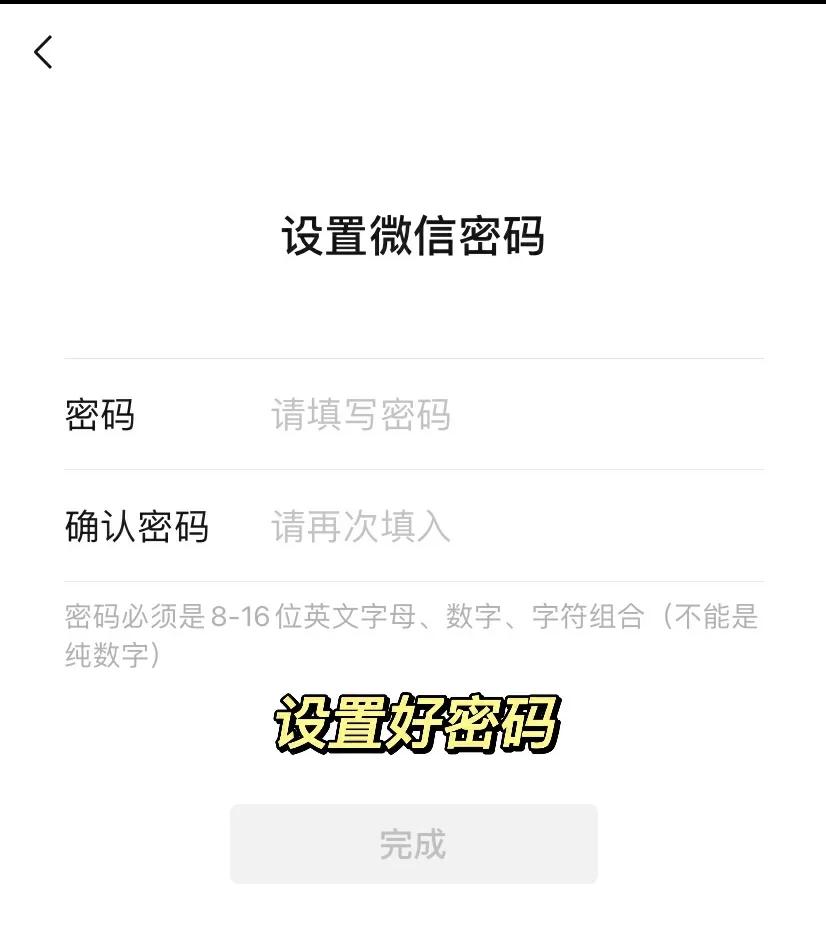
Task: Click the left-pointing arrow in the header
Action: click(x=43, y=52)
